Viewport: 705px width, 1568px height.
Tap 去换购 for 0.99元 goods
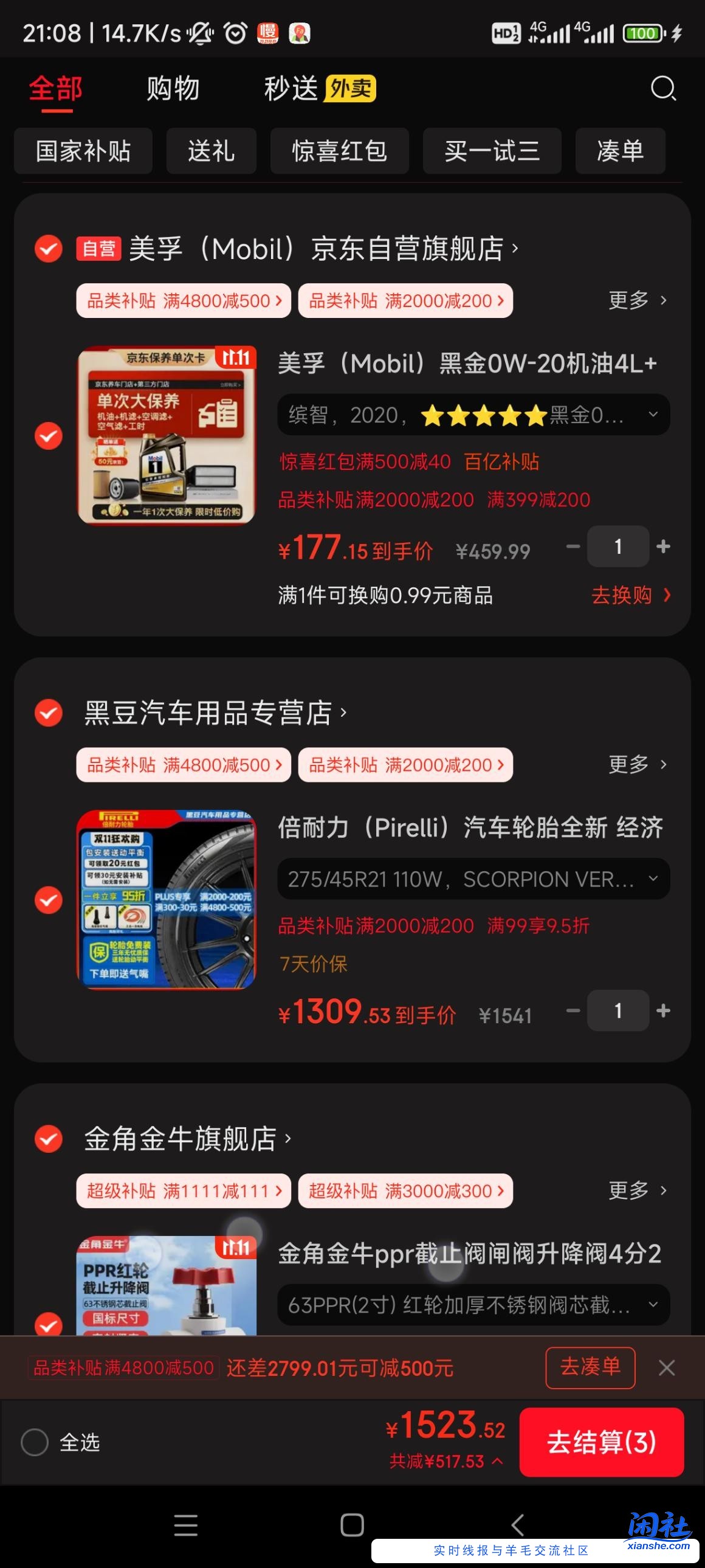[x=630, y=595]
